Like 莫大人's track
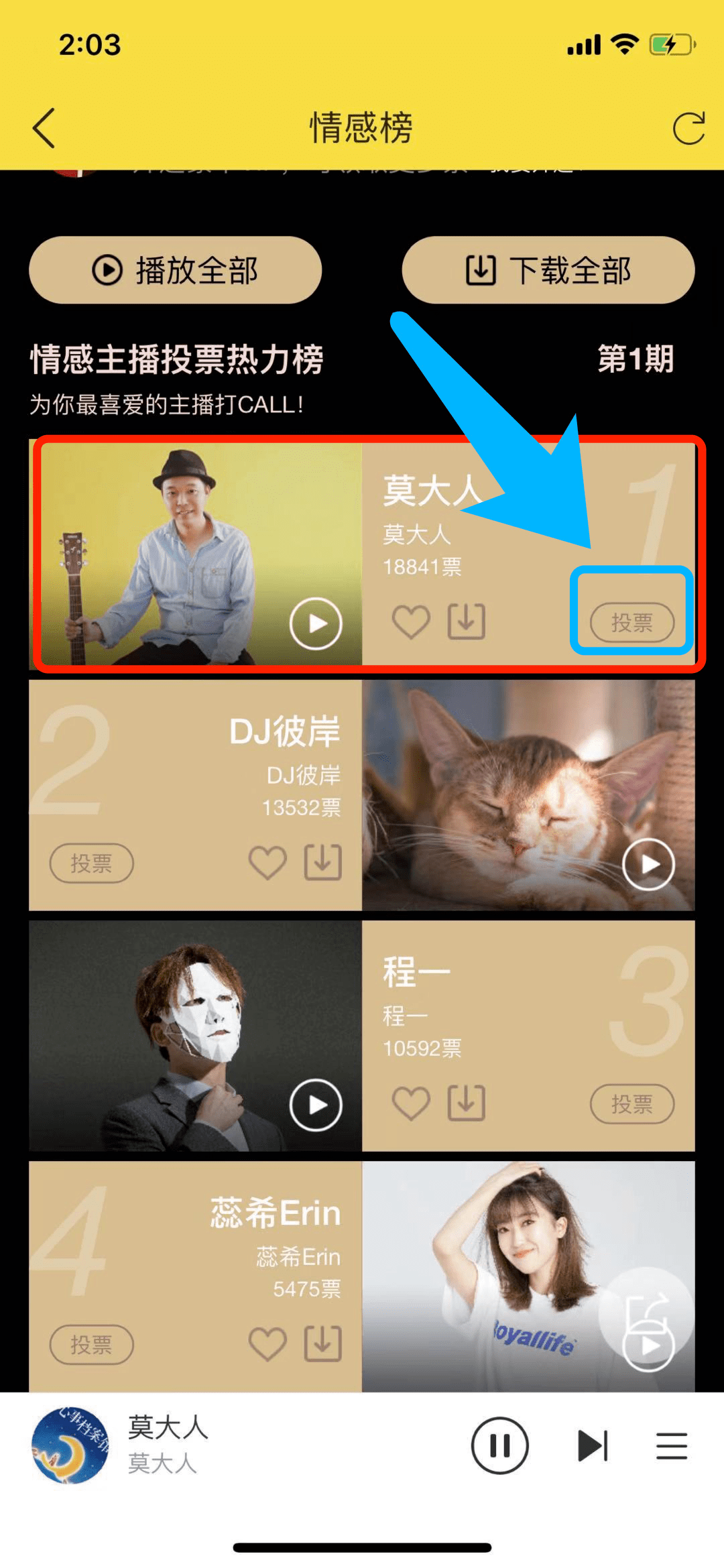Image resolution: width=724 pixels, height=1568 pixels. (411, 622)
